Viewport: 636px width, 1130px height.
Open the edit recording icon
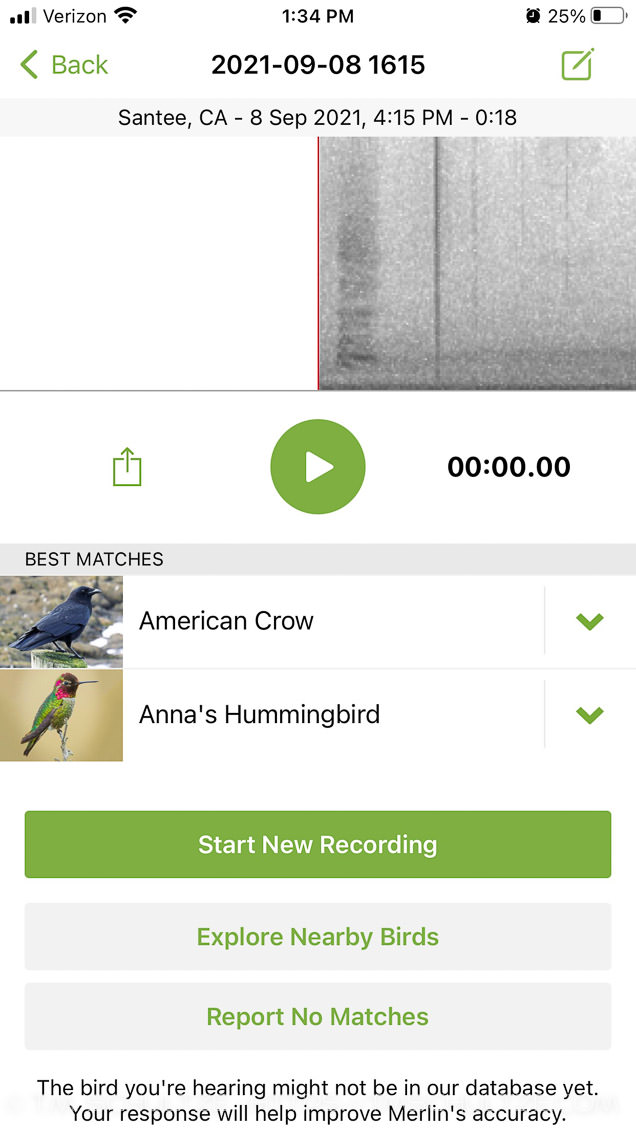pos(578,64)
